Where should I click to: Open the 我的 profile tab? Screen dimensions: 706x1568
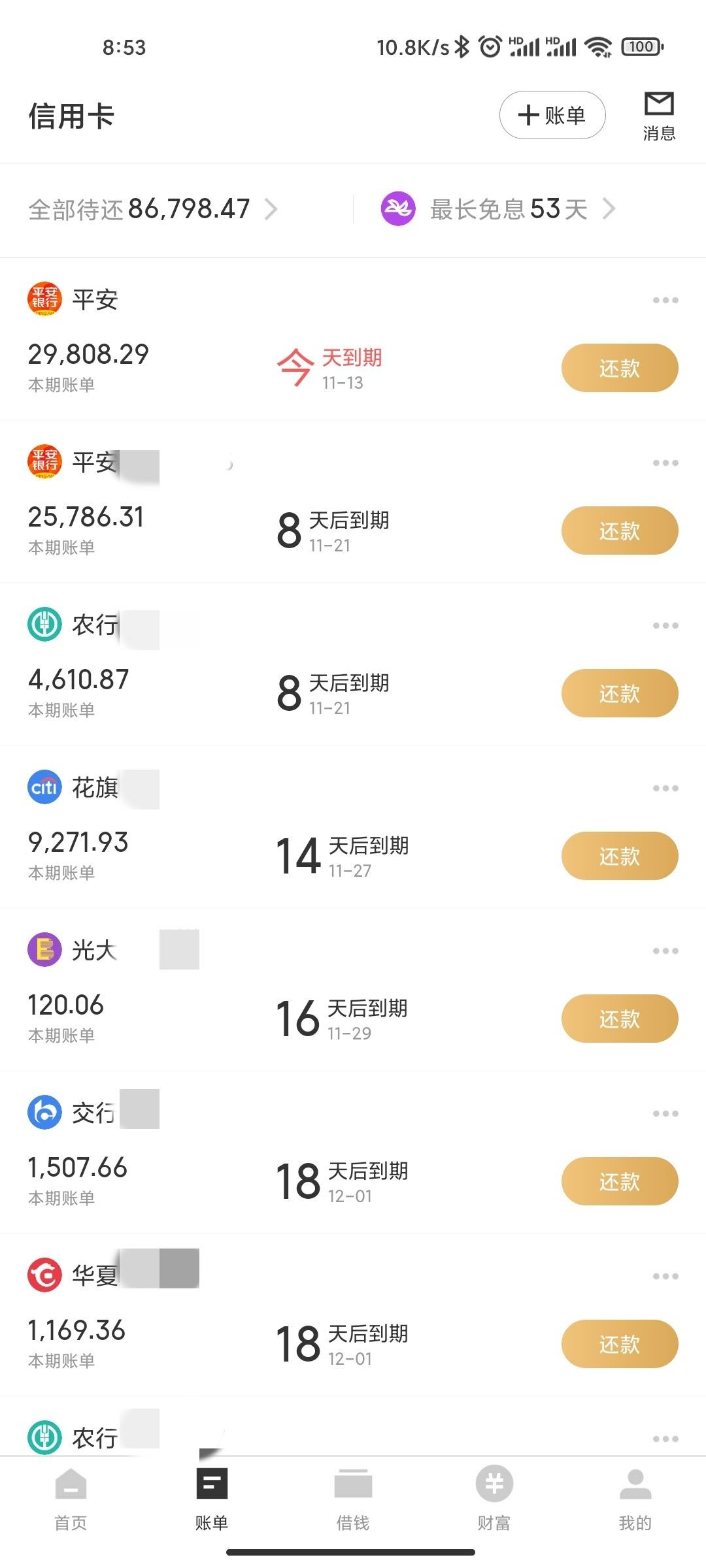click(635, 1499)
